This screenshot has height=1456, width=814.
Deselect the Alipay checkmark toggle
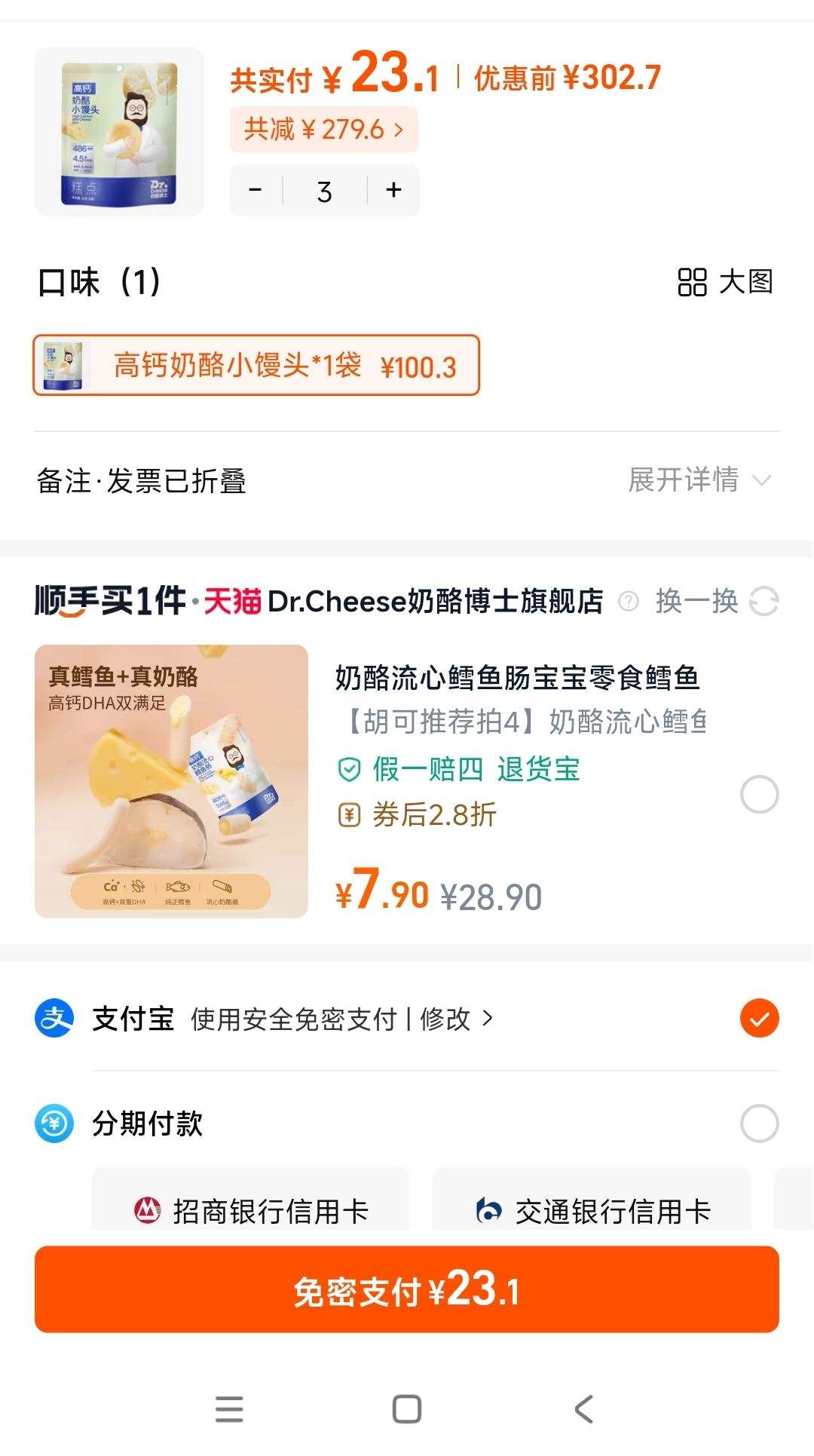pyautogui.click(x=760, y=1019)
